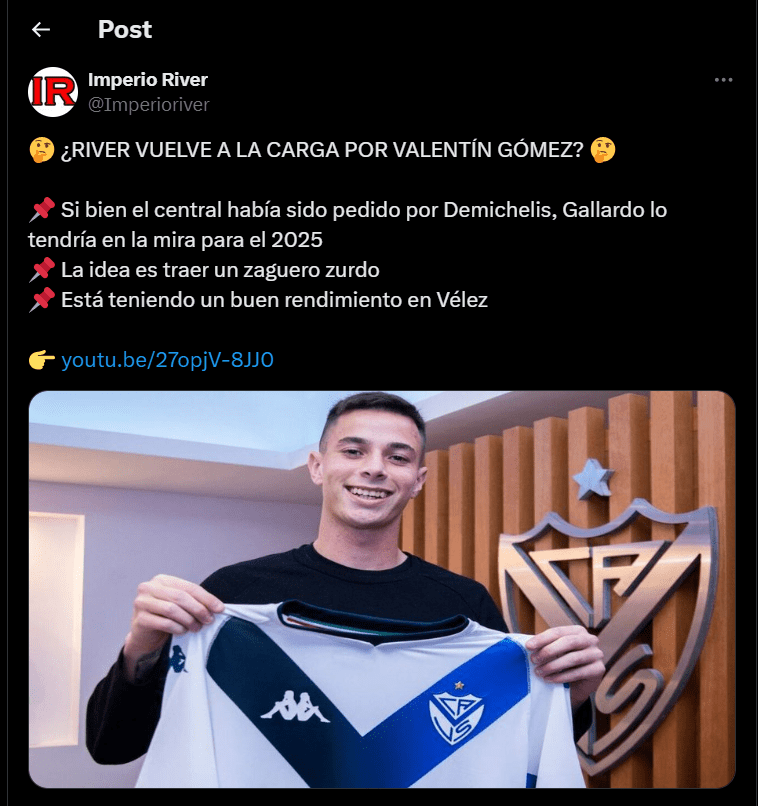Open Imperio River's profile picture
The height and width of the screenshot is (806, 758).
[x=53, y=92]
